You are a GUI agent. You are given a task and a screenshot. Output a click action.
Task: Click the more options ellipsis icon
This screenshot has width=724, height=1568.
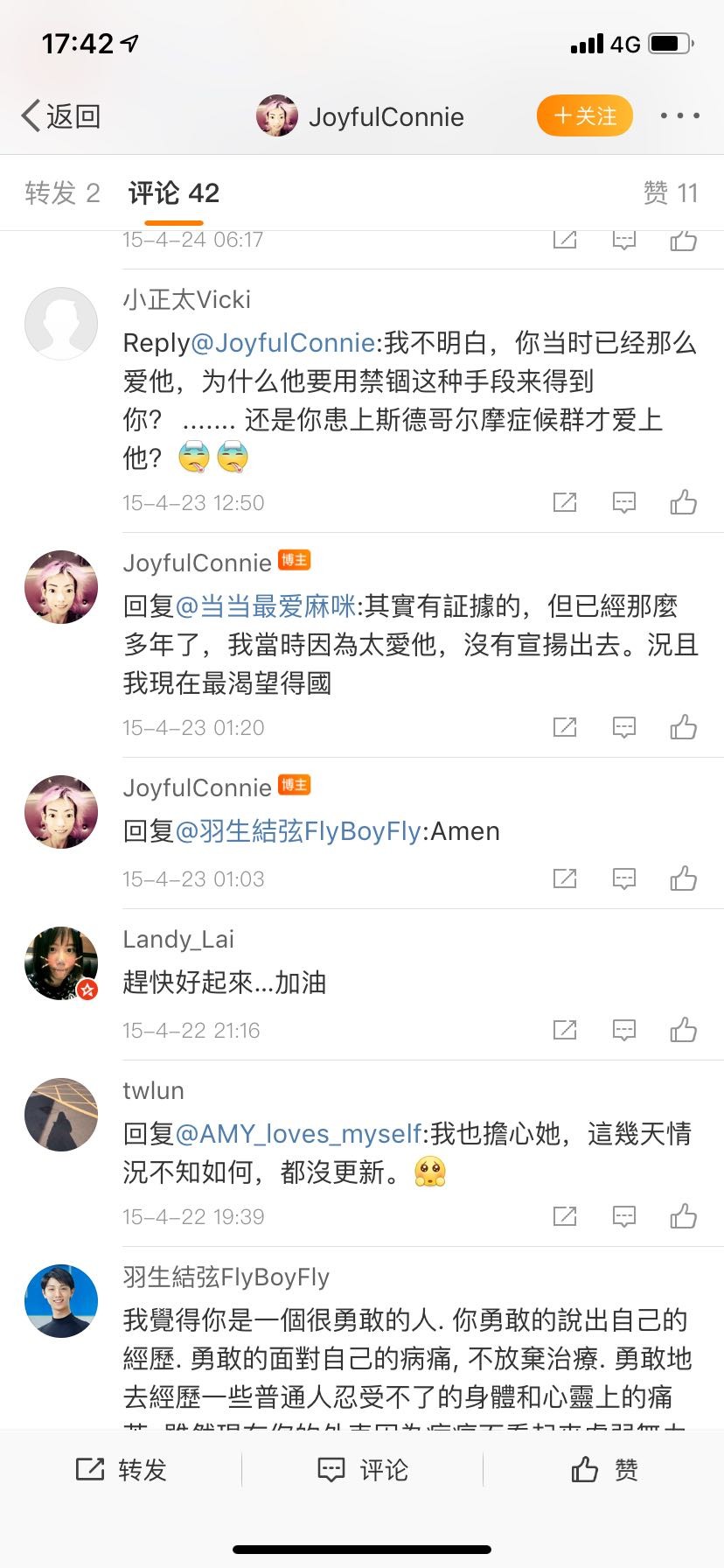click(680, 115)
